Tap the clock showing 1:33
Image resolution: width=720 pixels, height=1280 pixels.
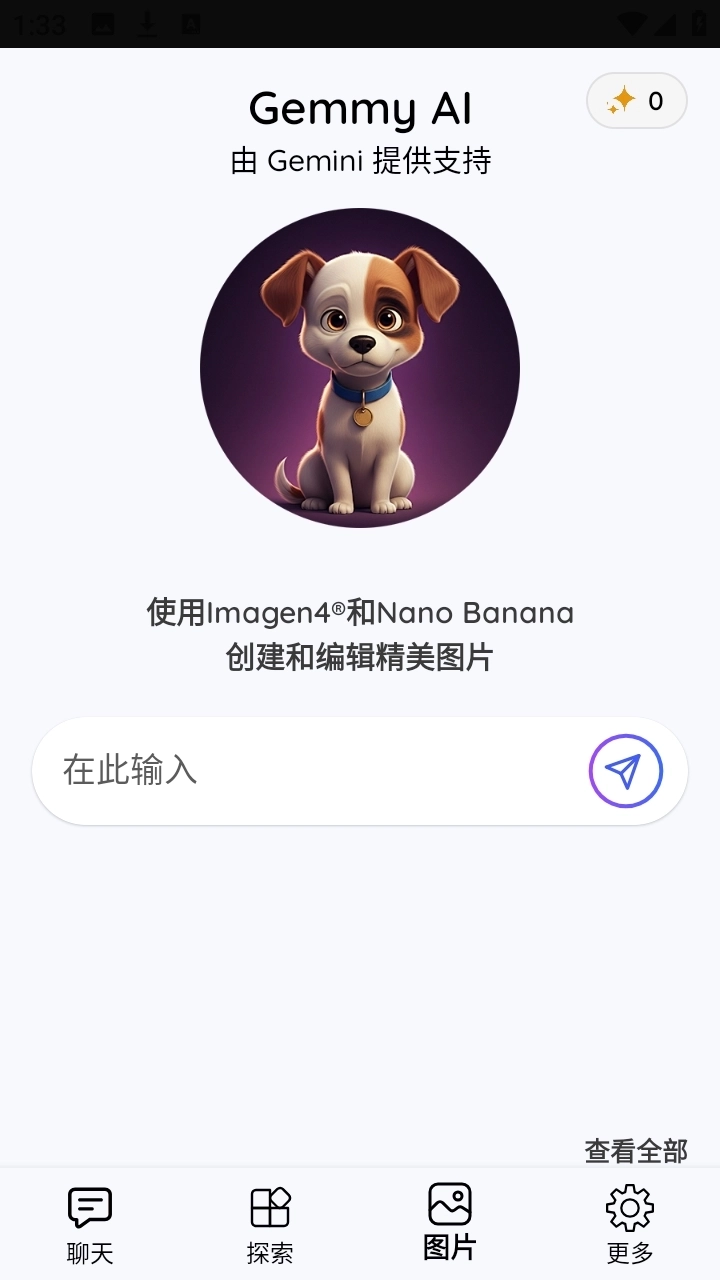point(40,25)
